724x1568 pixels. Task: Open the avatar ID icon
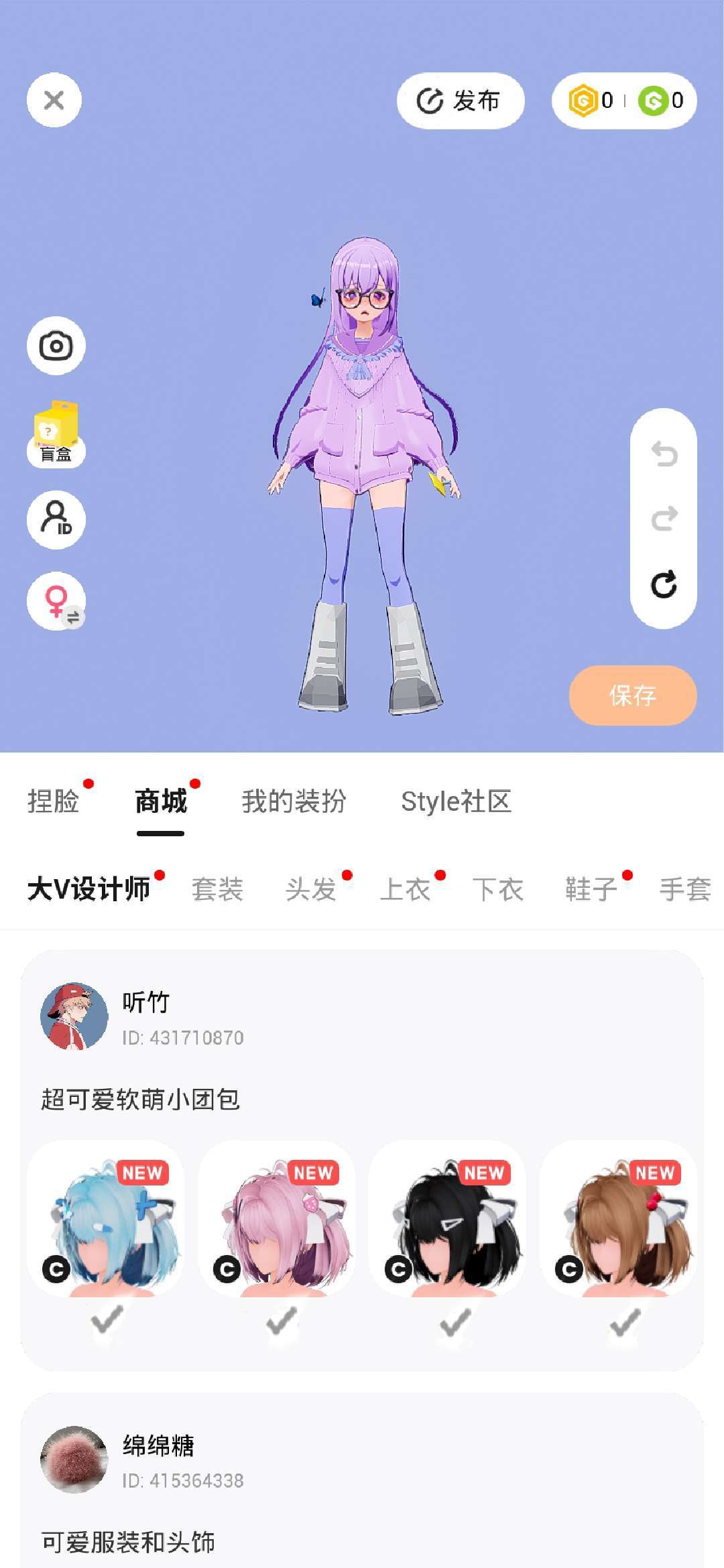tap(56, 519)
